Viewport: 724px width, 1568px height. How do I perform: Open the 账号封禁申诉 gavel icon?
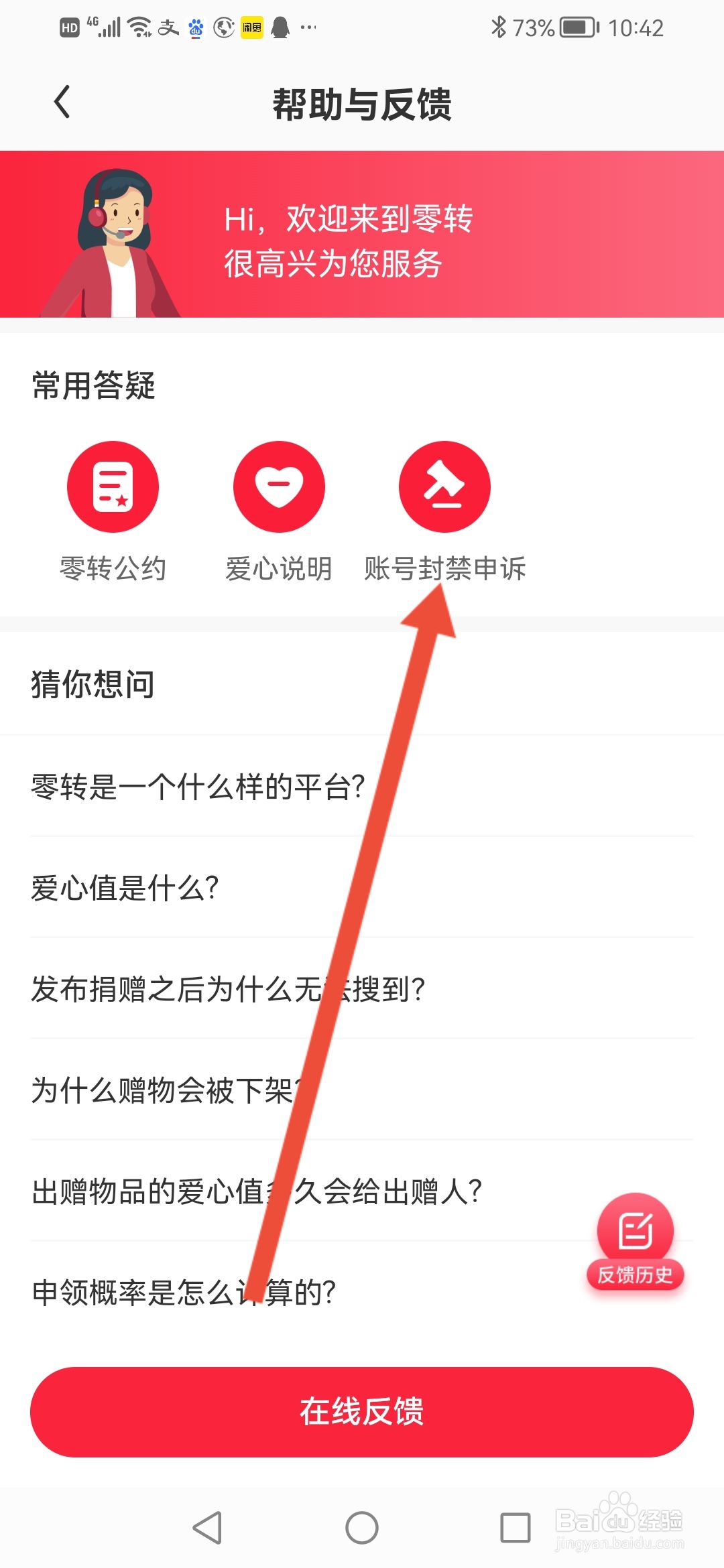tap(444, 486)
